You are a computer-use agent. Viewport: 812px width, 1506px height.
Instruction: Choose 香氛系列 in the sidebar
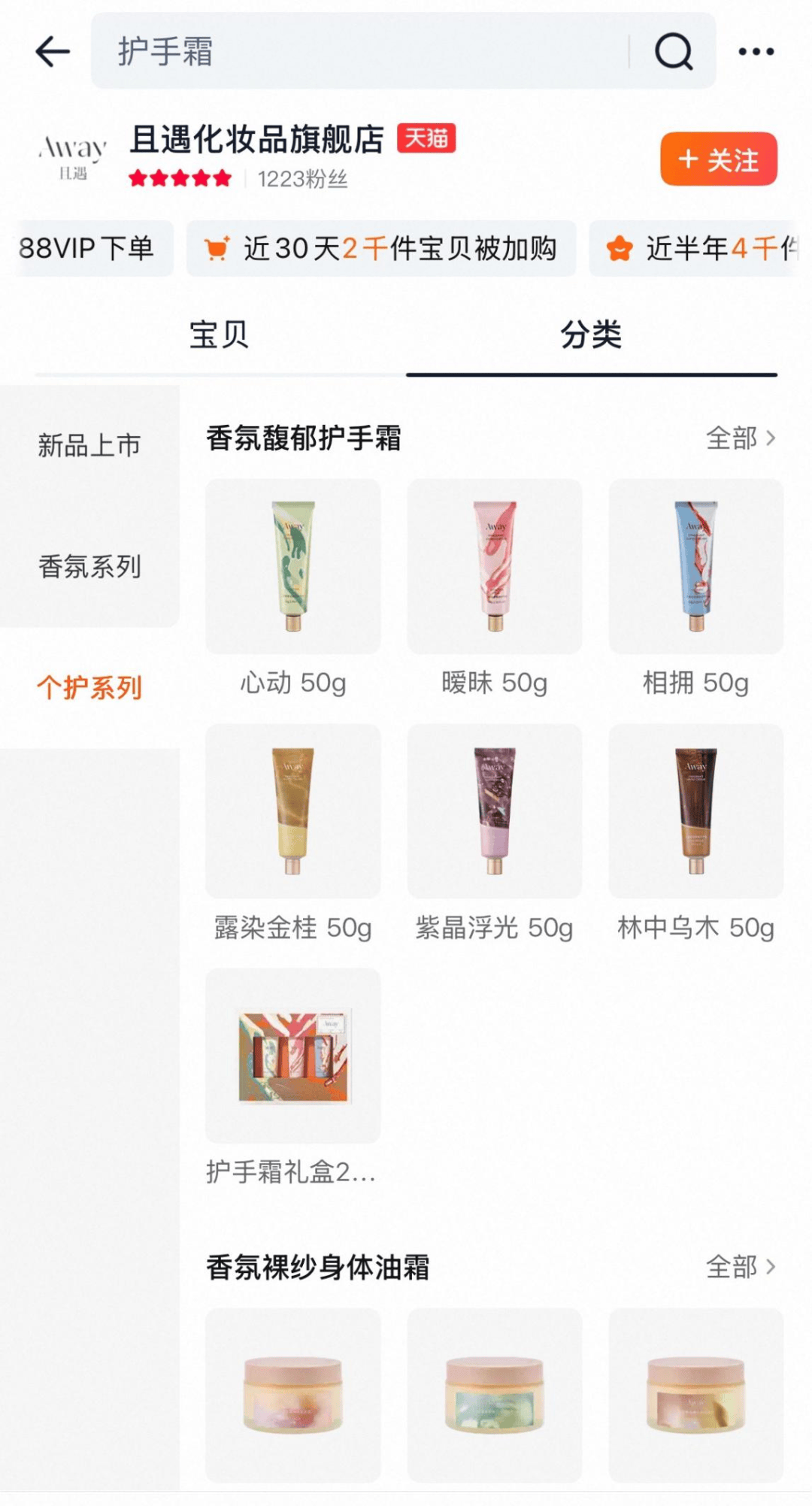point(89,566)
